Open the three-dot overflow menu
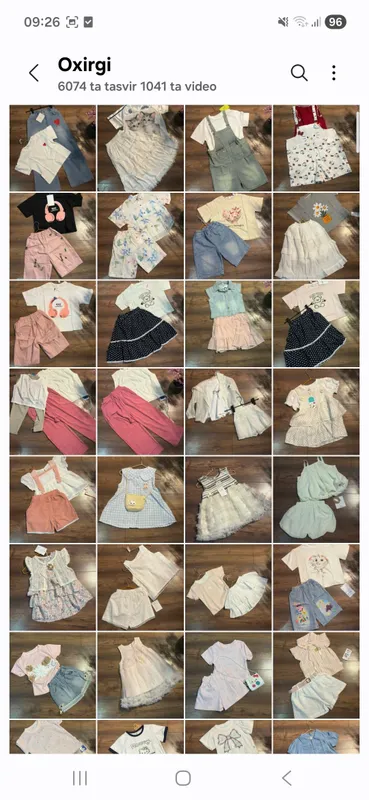 333,73
